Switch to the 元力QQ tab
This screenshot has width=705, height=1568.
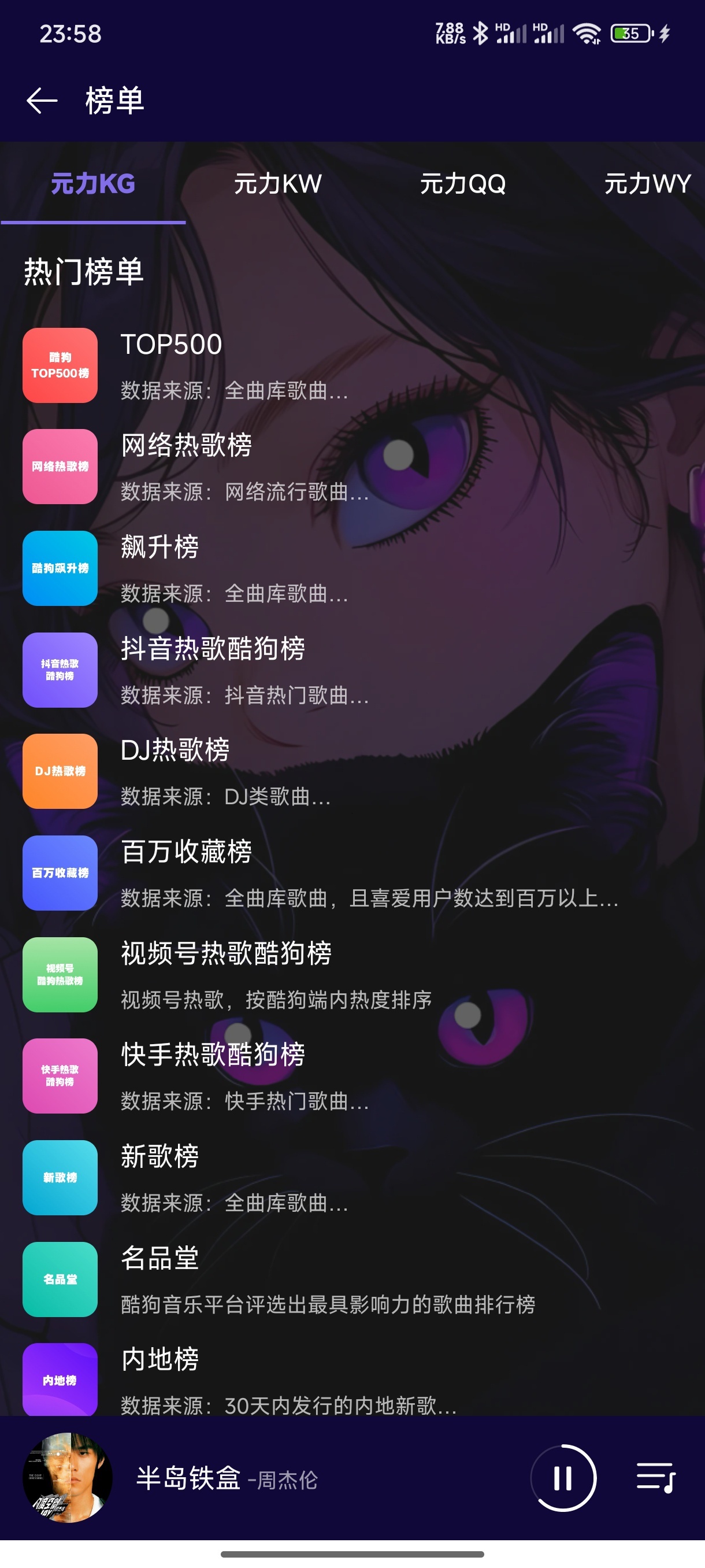pyautogui.click(x=462, y=183)
